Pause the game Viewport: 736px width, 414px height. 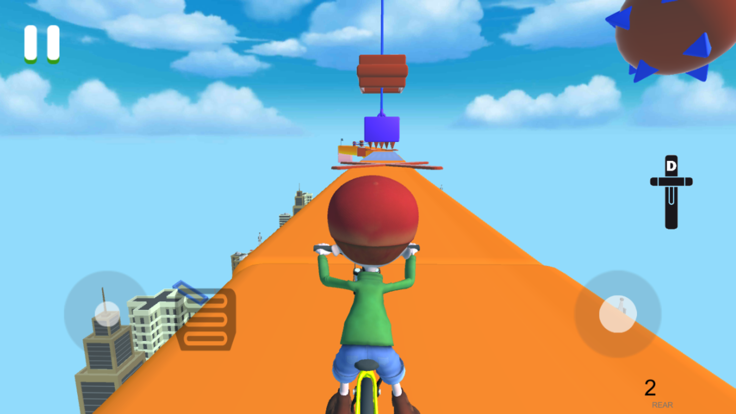click(42, 43)
